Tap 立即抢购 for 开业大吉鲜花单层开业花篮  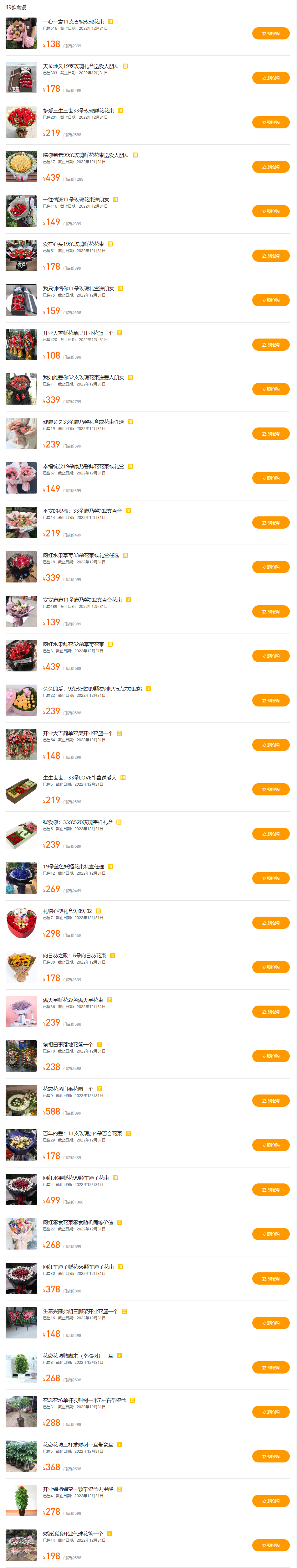(271, 344)
